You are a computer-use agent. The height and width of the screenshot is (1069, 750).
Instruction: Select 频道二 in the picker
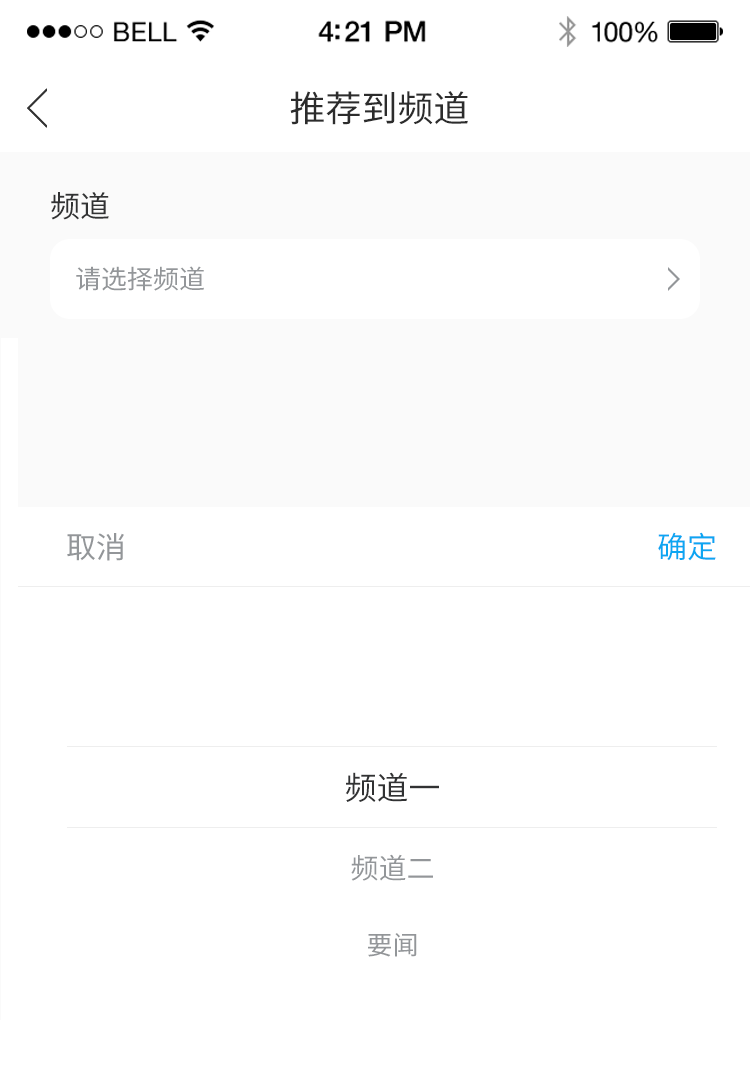coord(392,868)
